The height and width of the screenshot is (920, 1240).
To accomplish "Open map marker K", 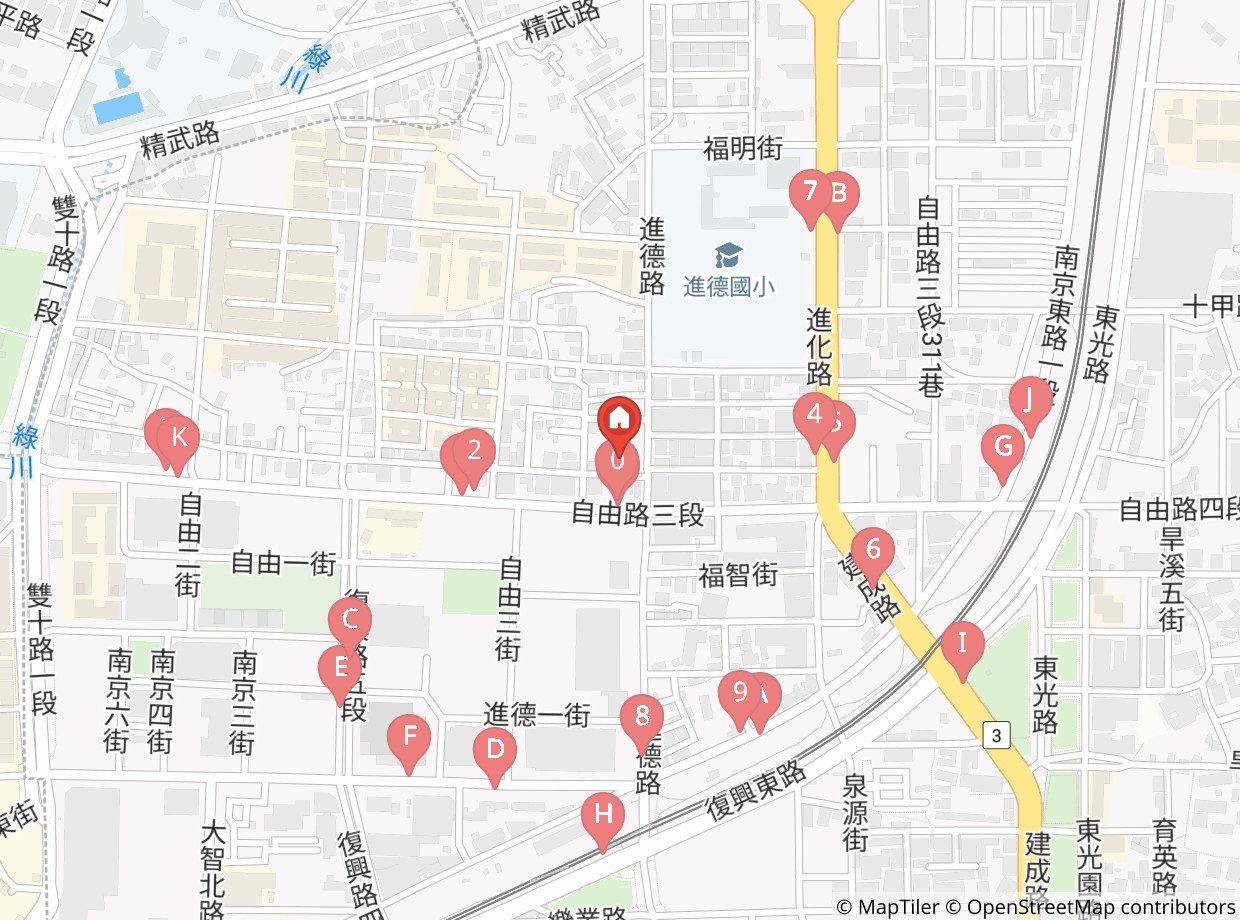I will coord(179,438).
